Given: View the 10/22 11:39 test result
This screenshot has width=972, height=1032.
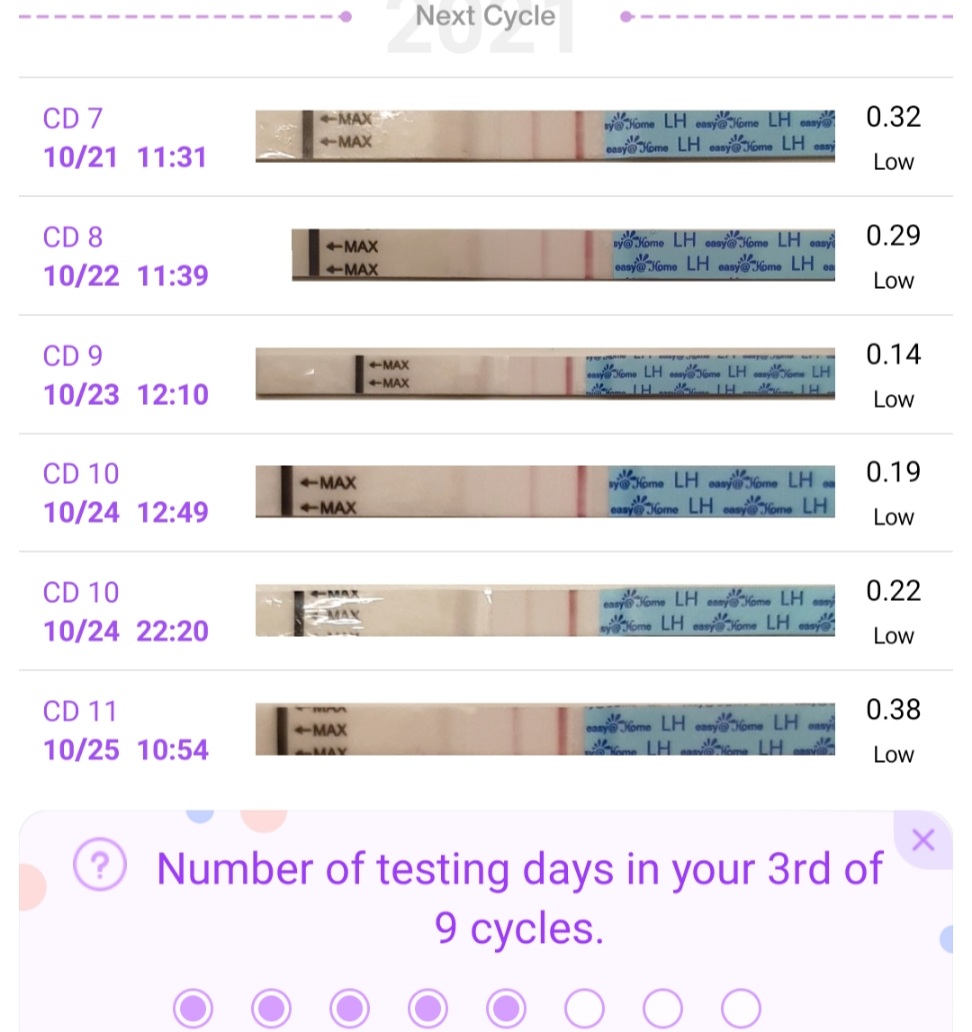Looking at the screenshot, I should click(485, 256).
